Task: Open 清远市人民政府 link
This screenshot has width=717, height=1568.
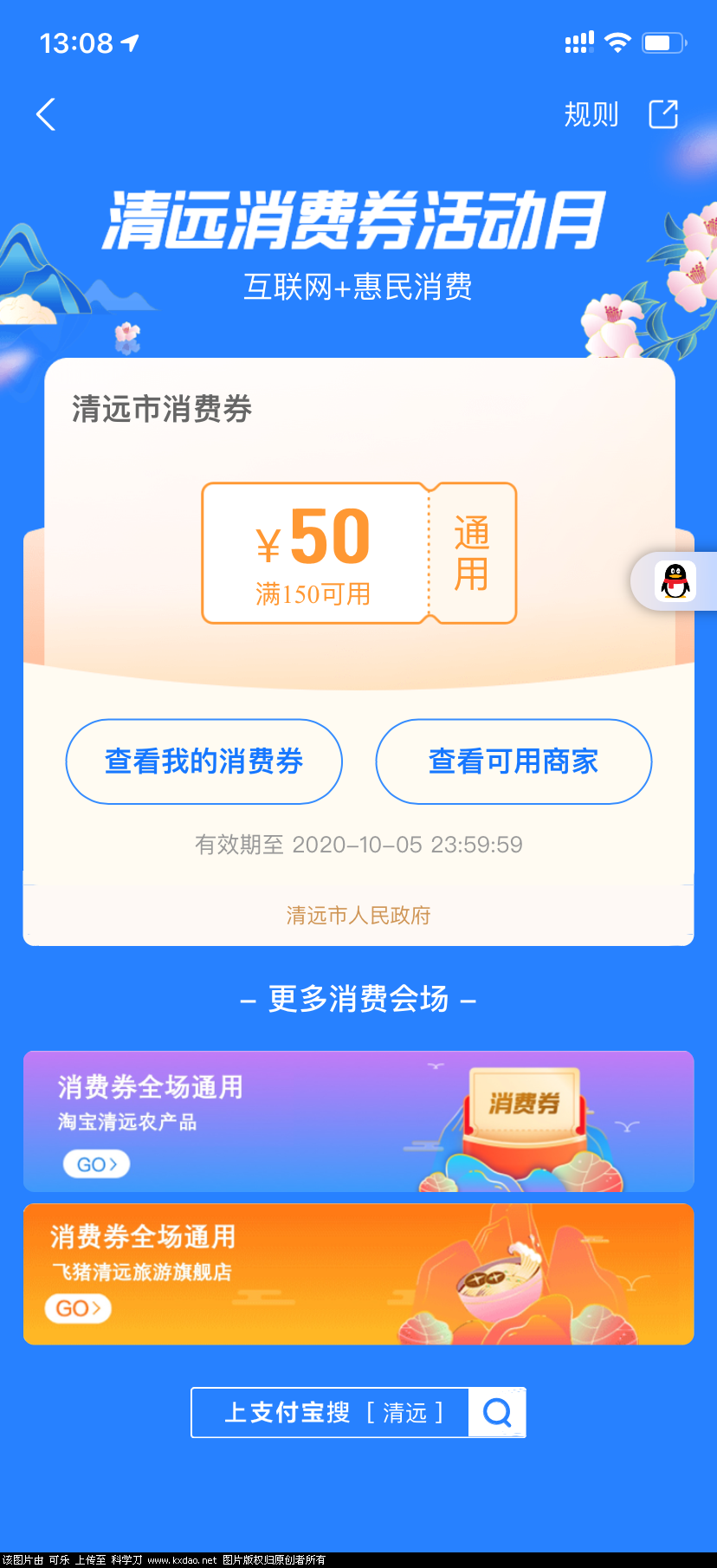Action: pos(358,915)
